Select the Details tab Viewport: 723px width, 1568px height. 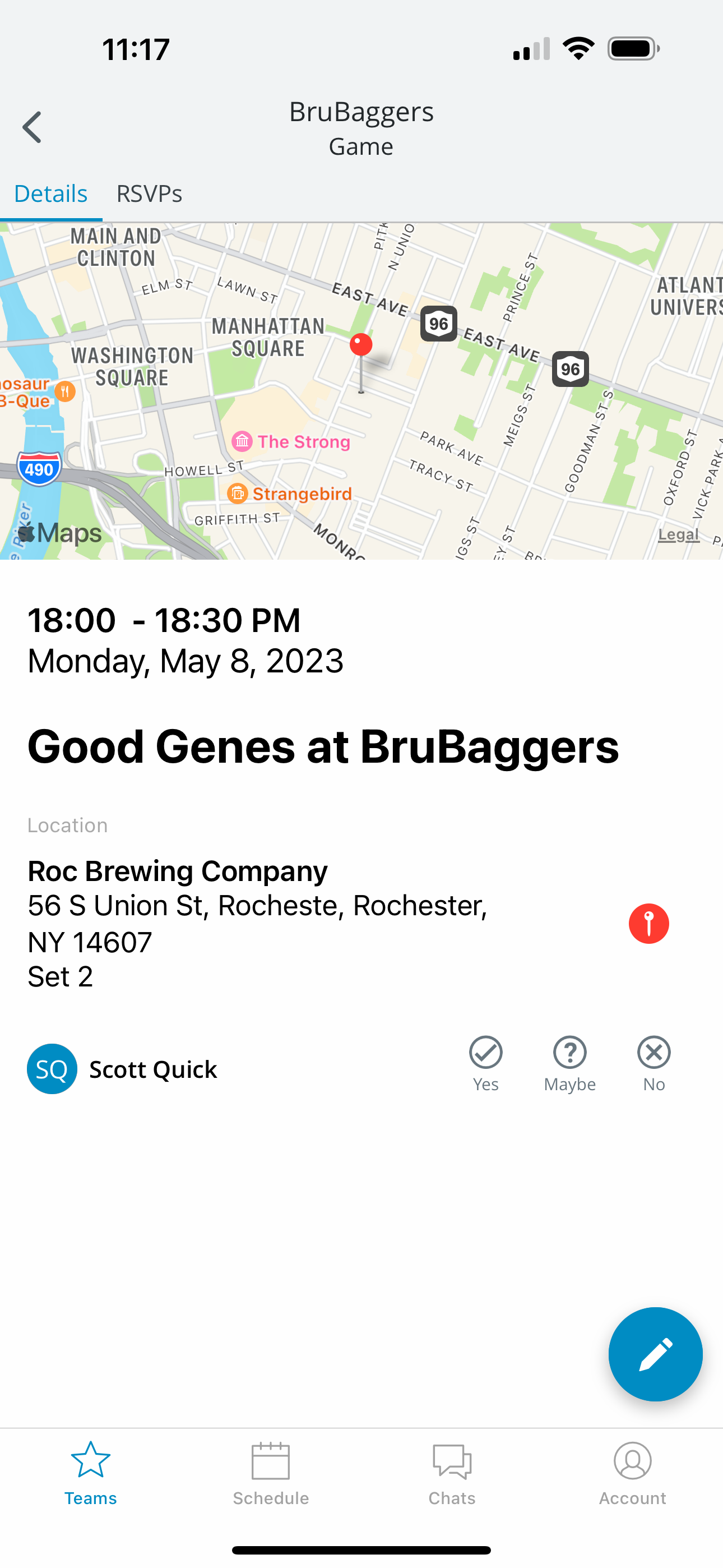(x=51, y=193)
